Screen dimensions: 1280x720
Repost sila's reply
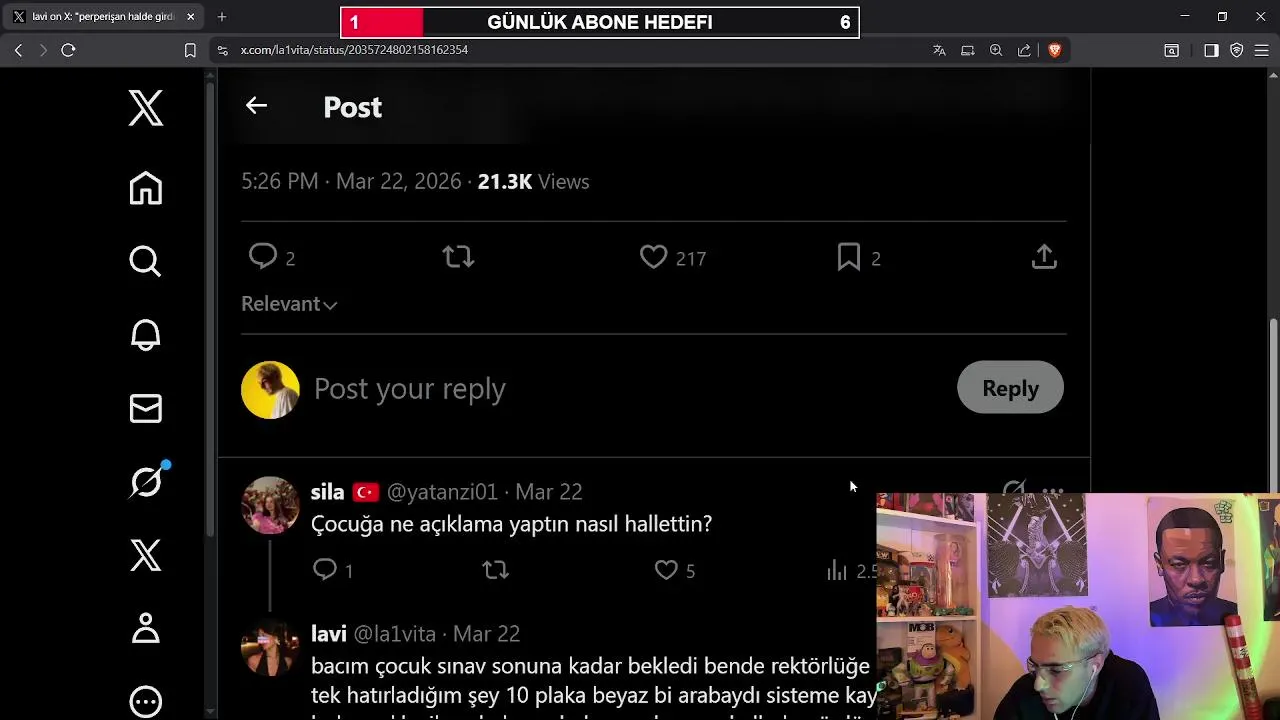pos(495,570)
